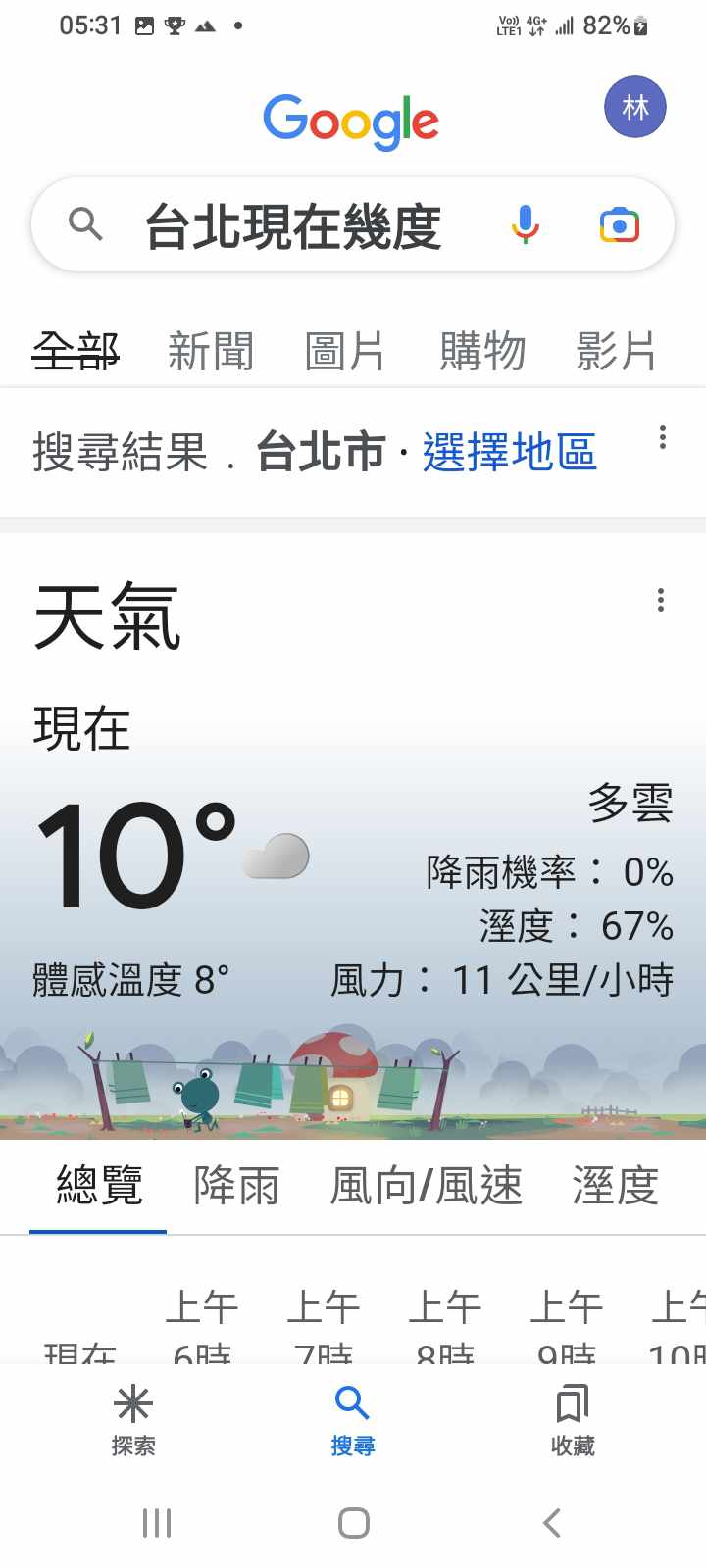The width and height of the screenshot is (706, 1568).
Task: Select the 風向/風速 weather tab
Action: tap(426, 1186)
